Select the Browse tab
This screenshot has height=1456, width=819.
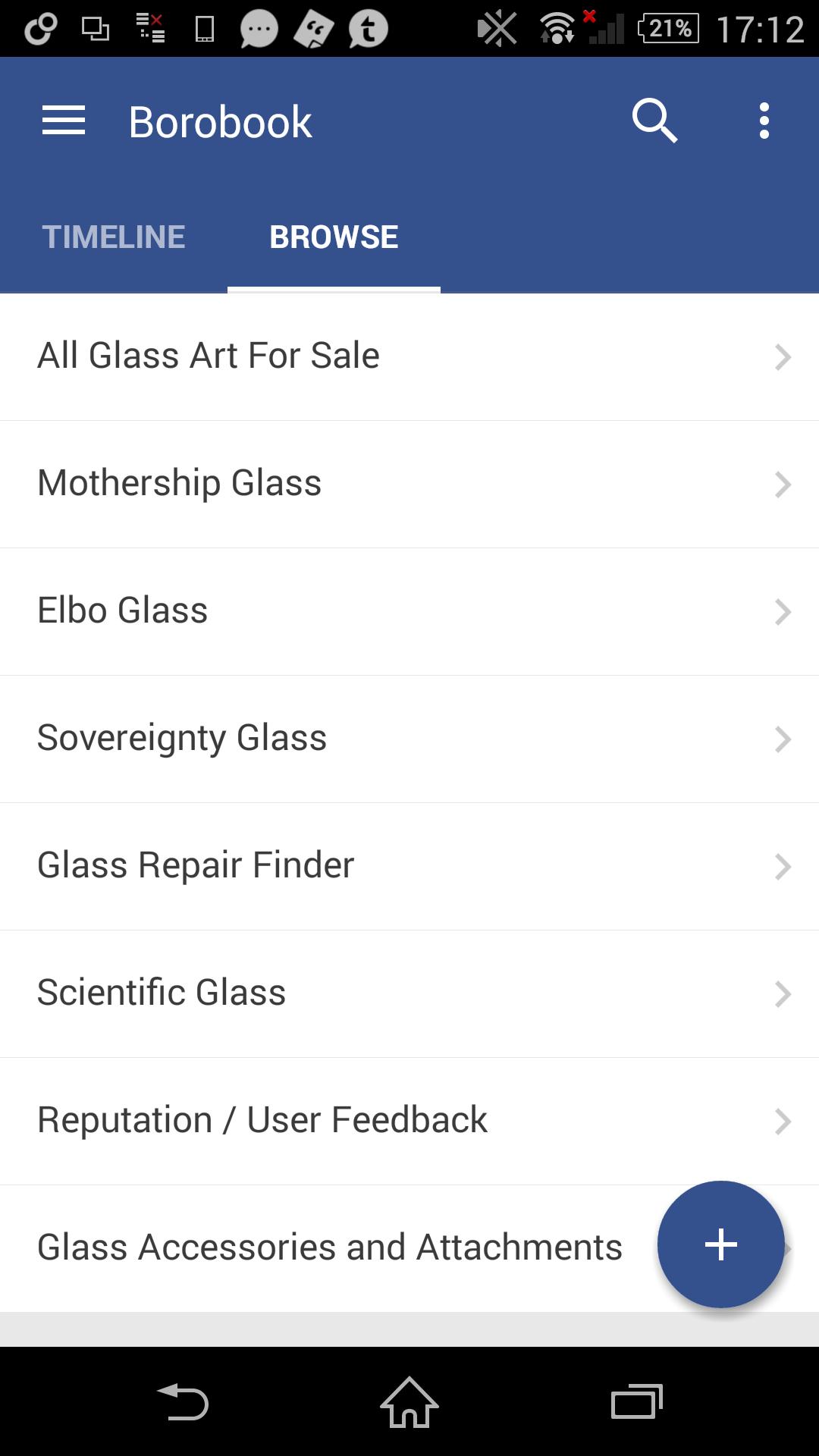[334, 237]
